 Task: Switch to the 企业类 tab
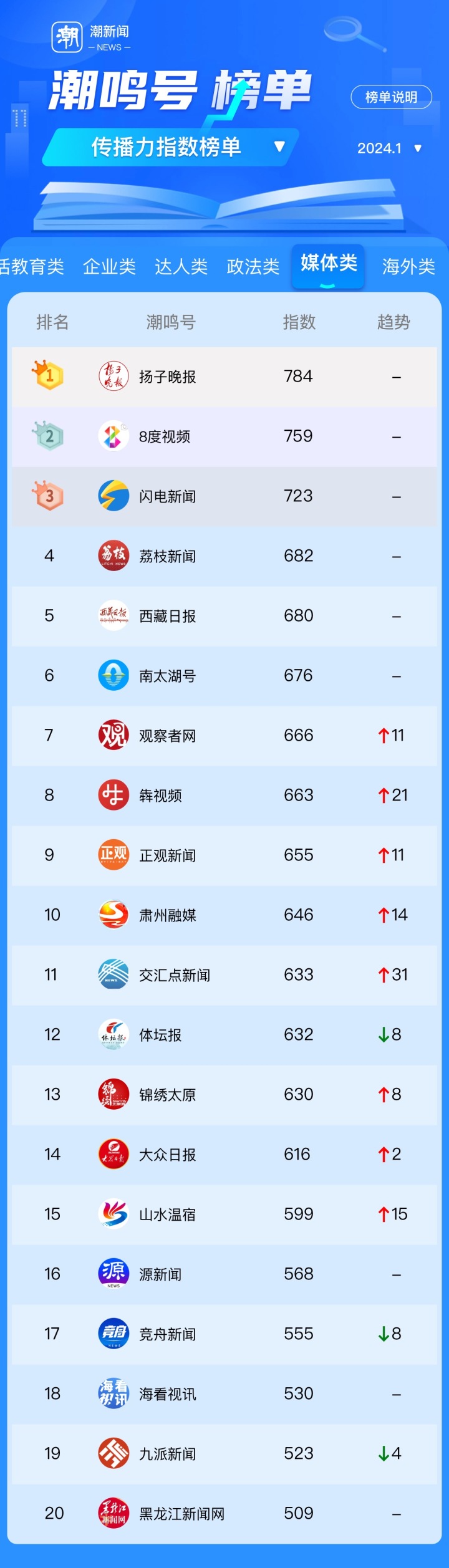pyautogui.click(x=109, y=267)
